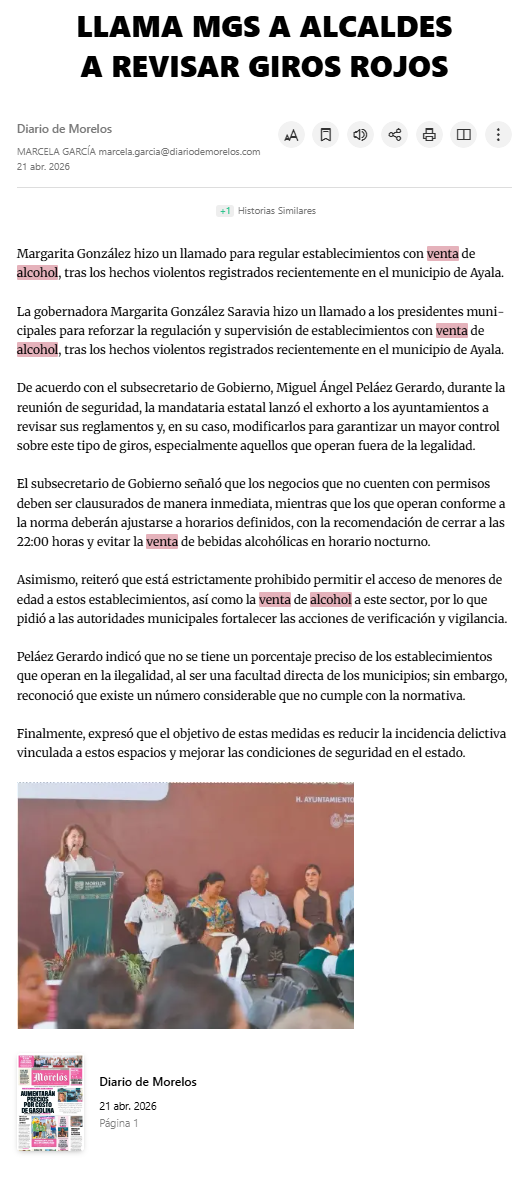
Task: Listen to the article audio
Action: point(360,135)
